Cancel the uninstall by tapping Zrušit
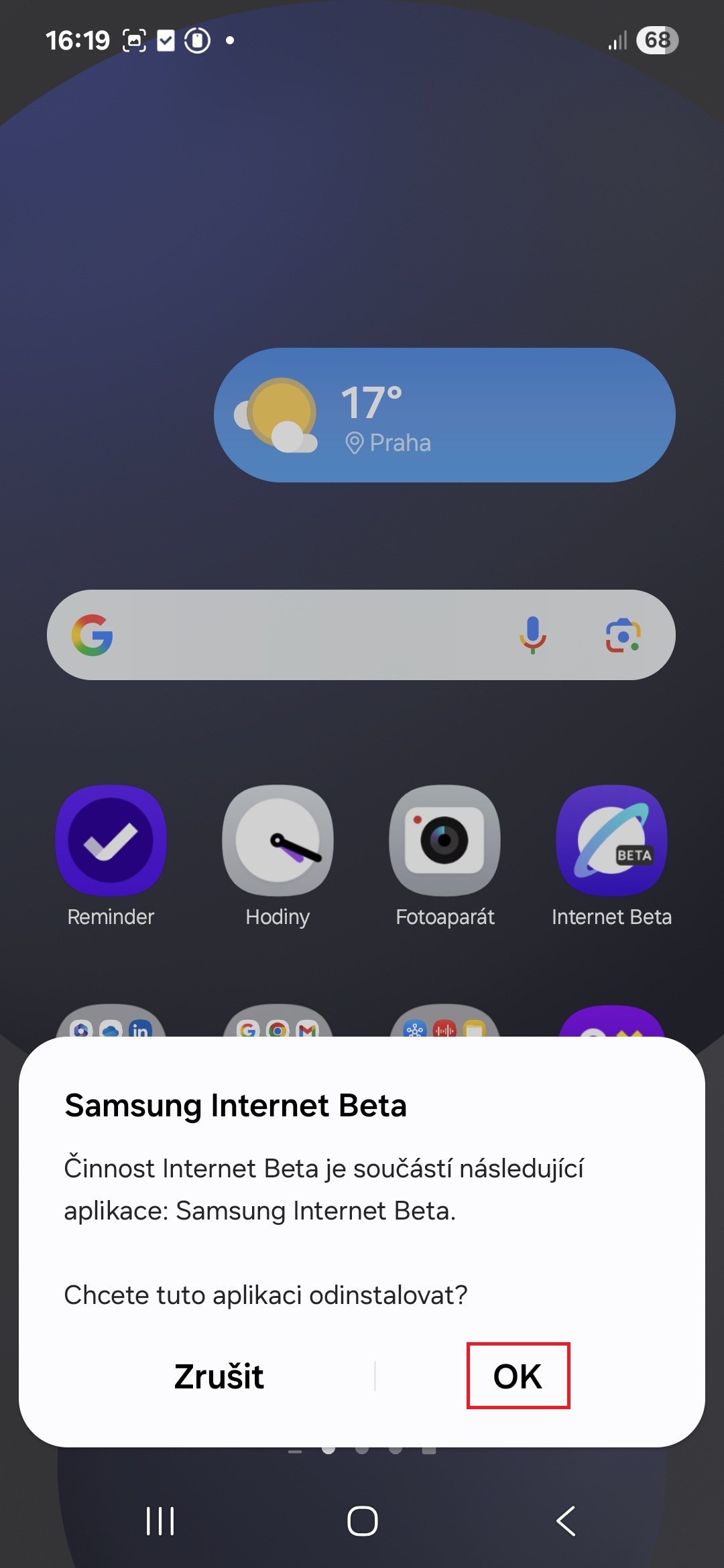Viewport: 724px width, 1568px height. [x=219, y=1376]
